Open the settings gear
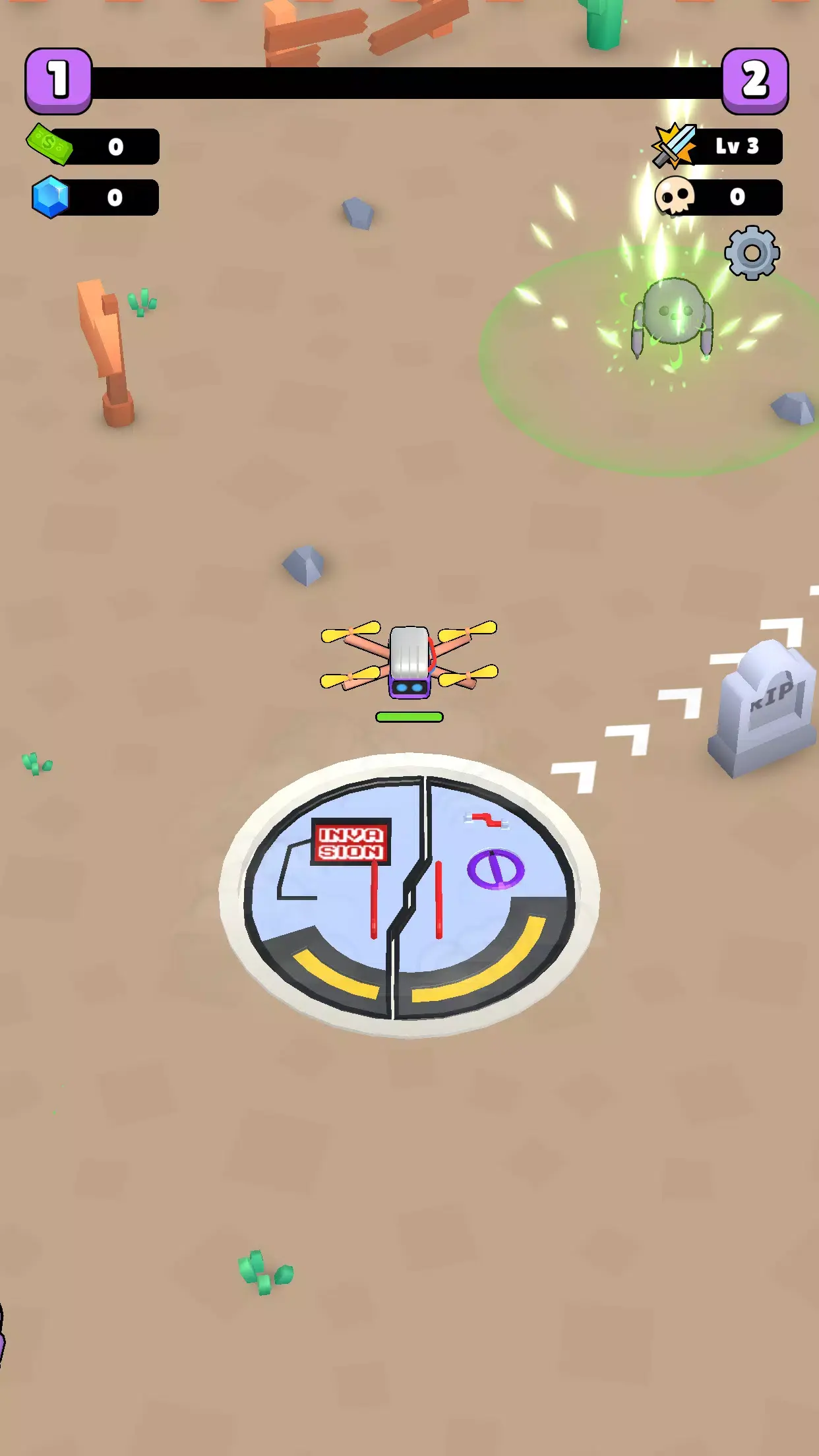 [x=752, y=253]
